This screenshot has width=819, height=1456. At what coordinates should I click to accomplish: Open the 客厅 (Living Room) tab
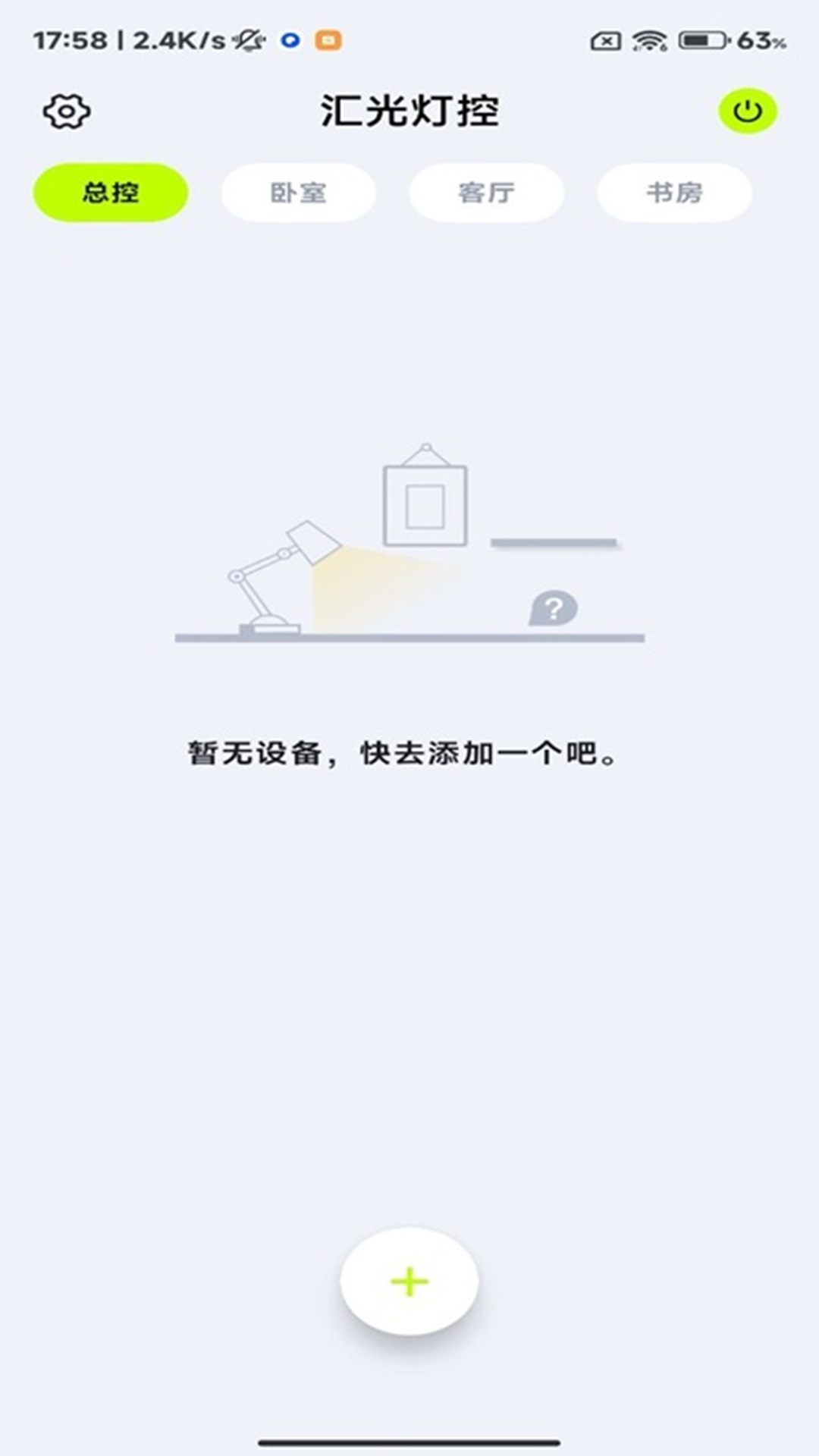pyautogui.click(x=486, y=193)
